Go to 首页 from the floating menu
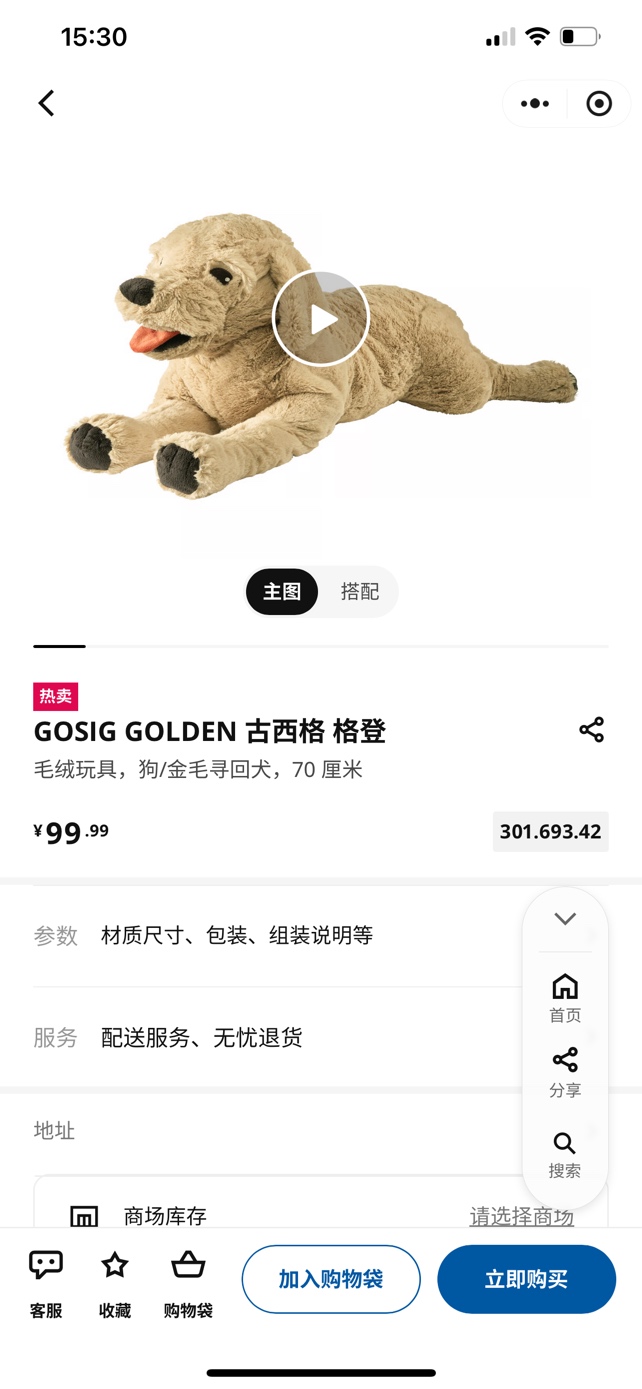This screenshot has height=1389, width=642. pos(565,997)
